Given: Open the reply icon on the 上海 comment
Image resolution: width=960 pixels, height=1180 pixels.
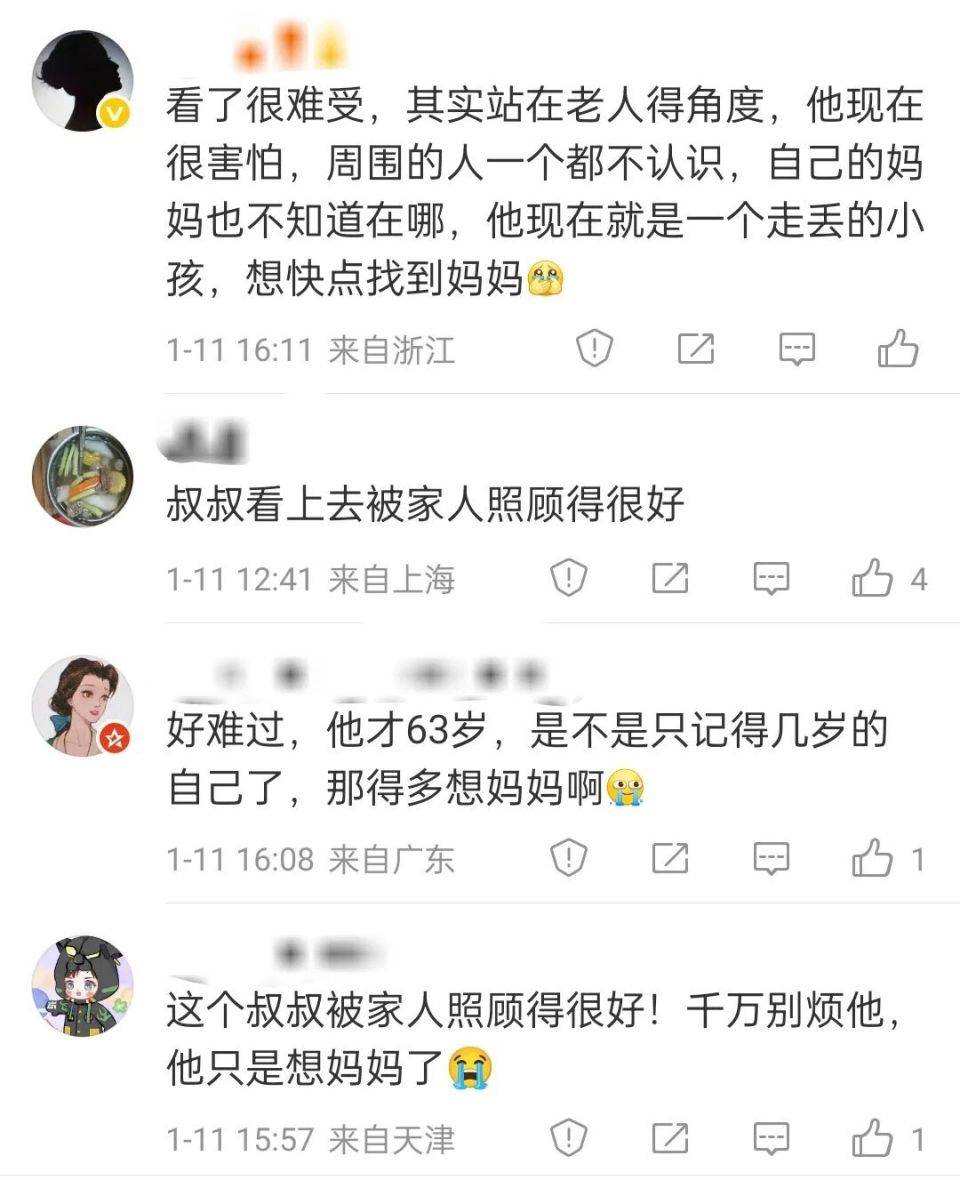Looking at the screenshot, I should [769, 576].
